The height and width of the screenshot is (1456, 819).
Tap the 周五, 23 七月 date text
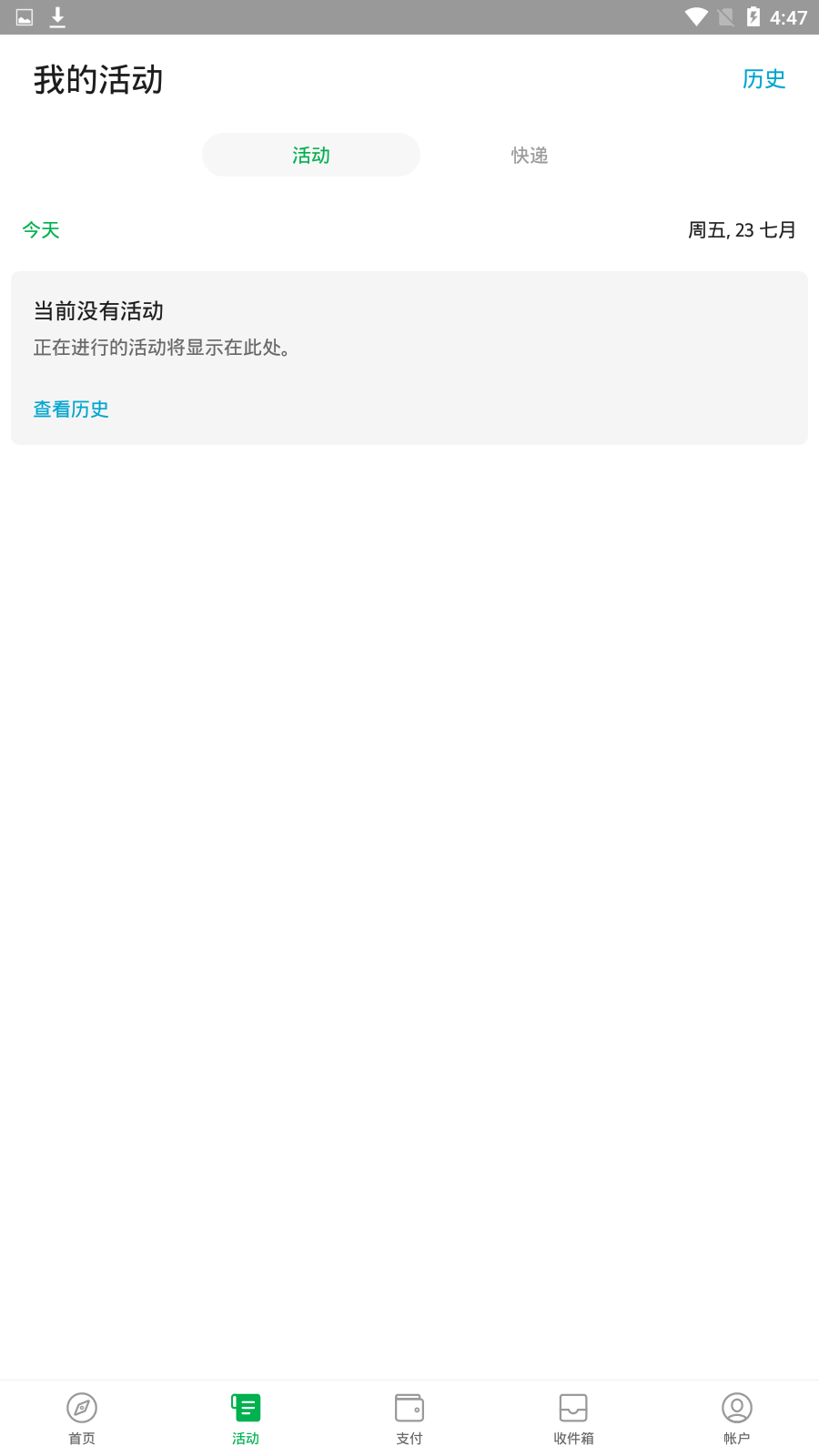[x=742, y=229]
